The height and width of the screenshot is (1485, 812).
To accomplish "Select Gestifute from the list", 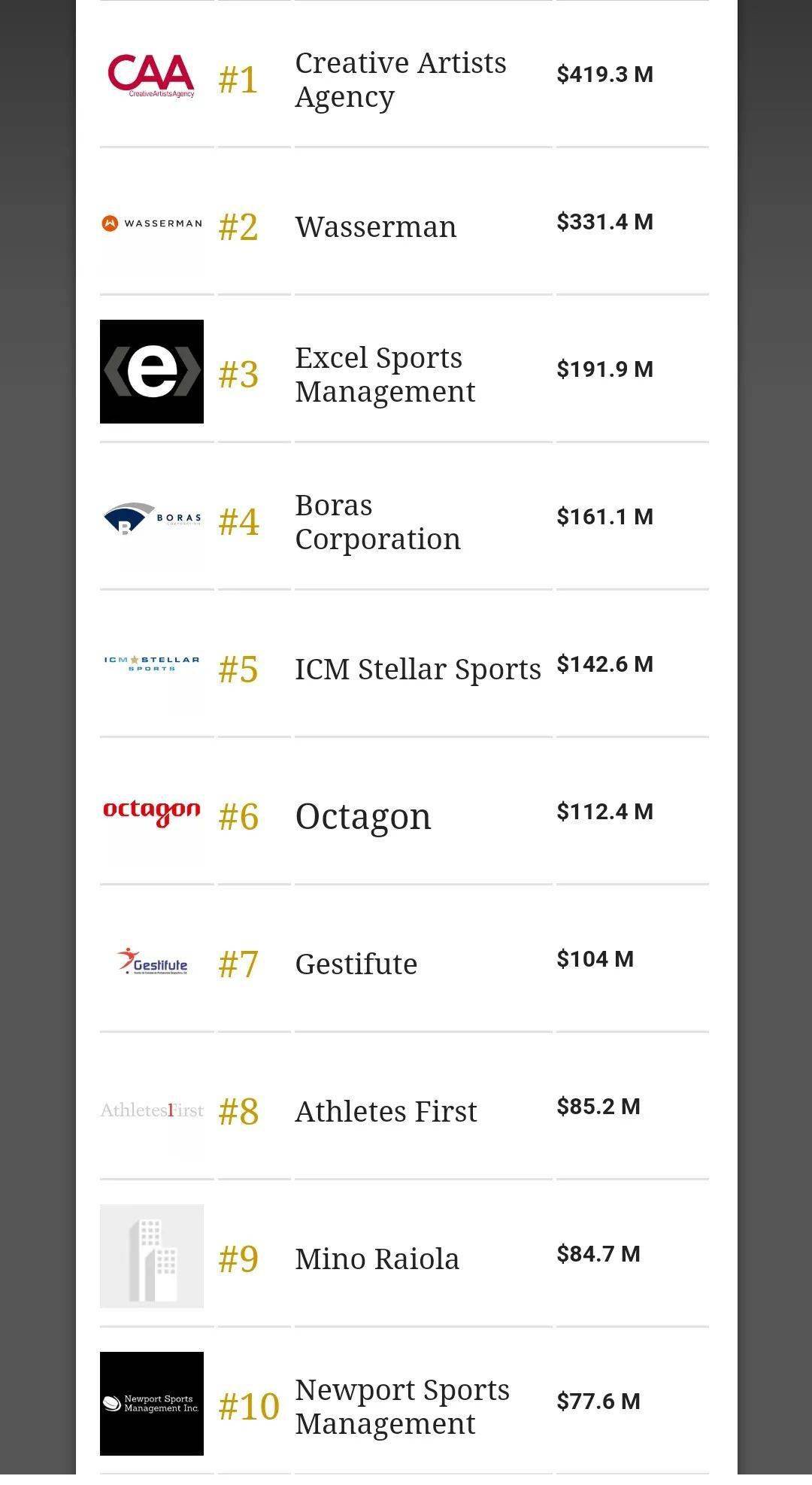I will coord(356,964).
